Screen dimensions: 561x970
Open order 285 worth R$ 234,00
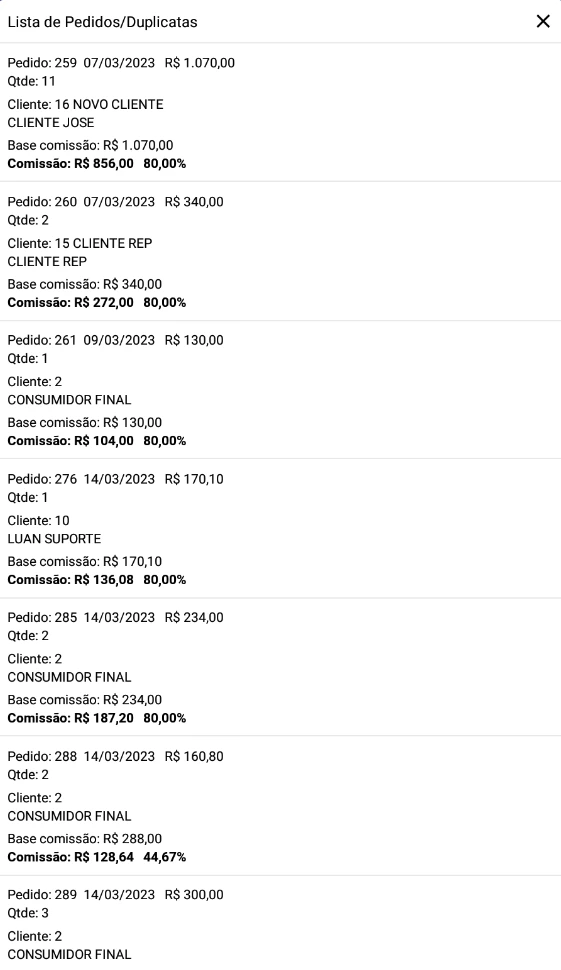point(280,667)
